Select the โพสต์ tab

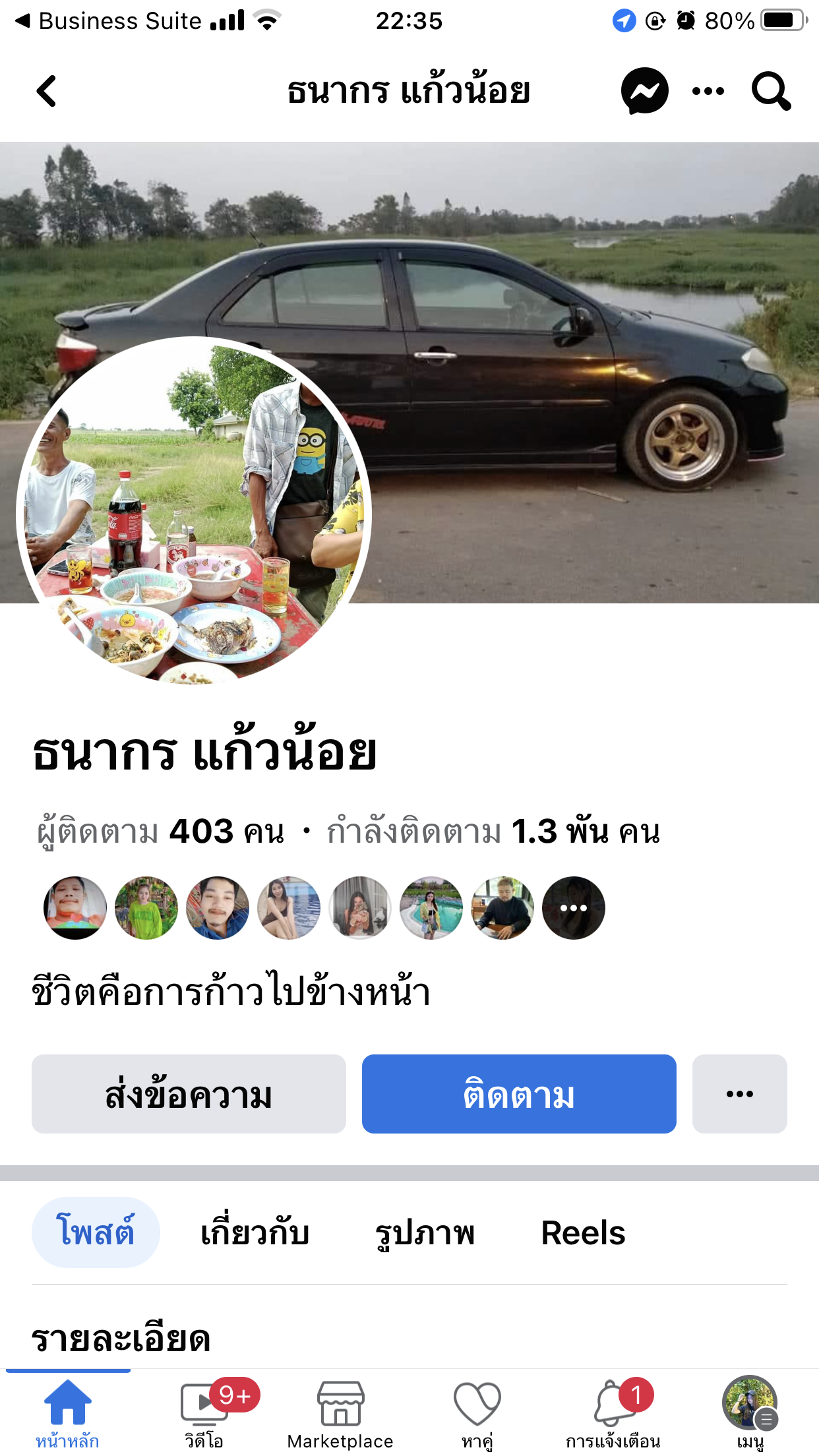(x=96, y=1232)
